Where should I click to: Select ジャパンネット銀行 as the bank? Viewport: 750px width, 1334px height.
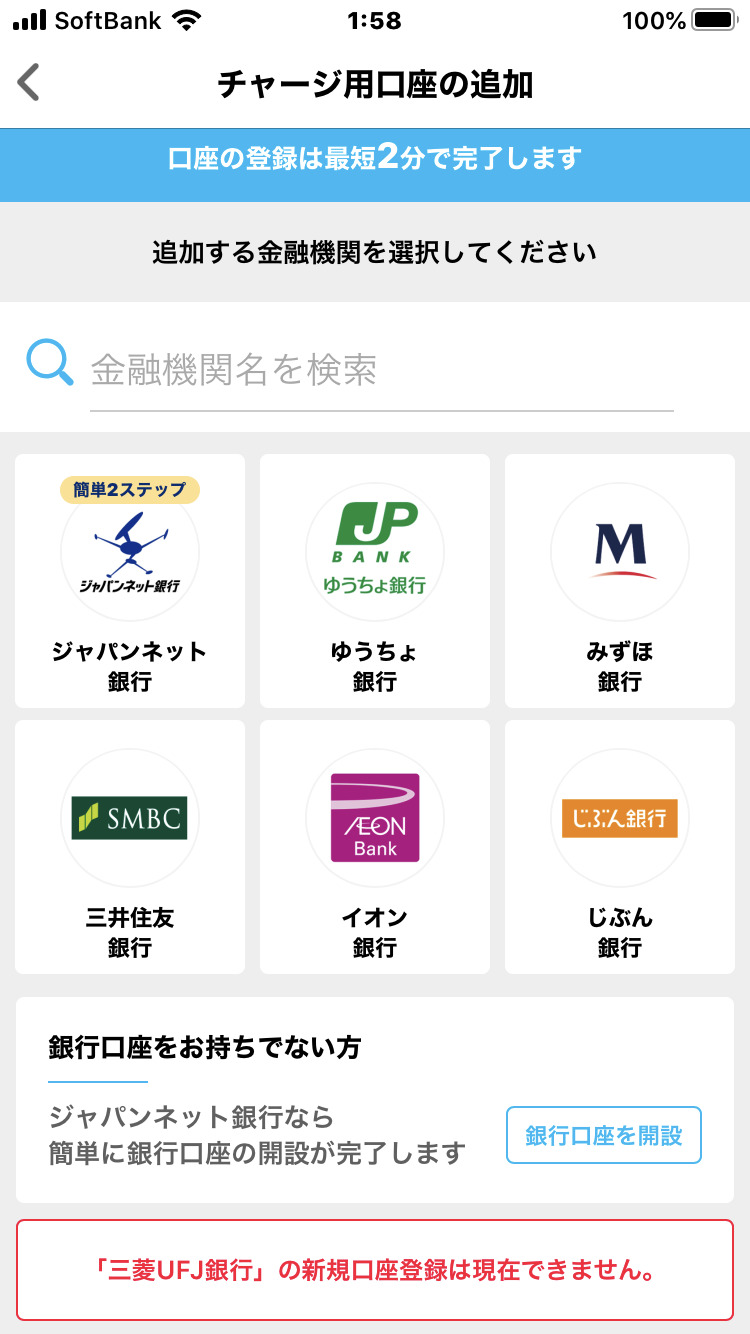tap(130, 580)
